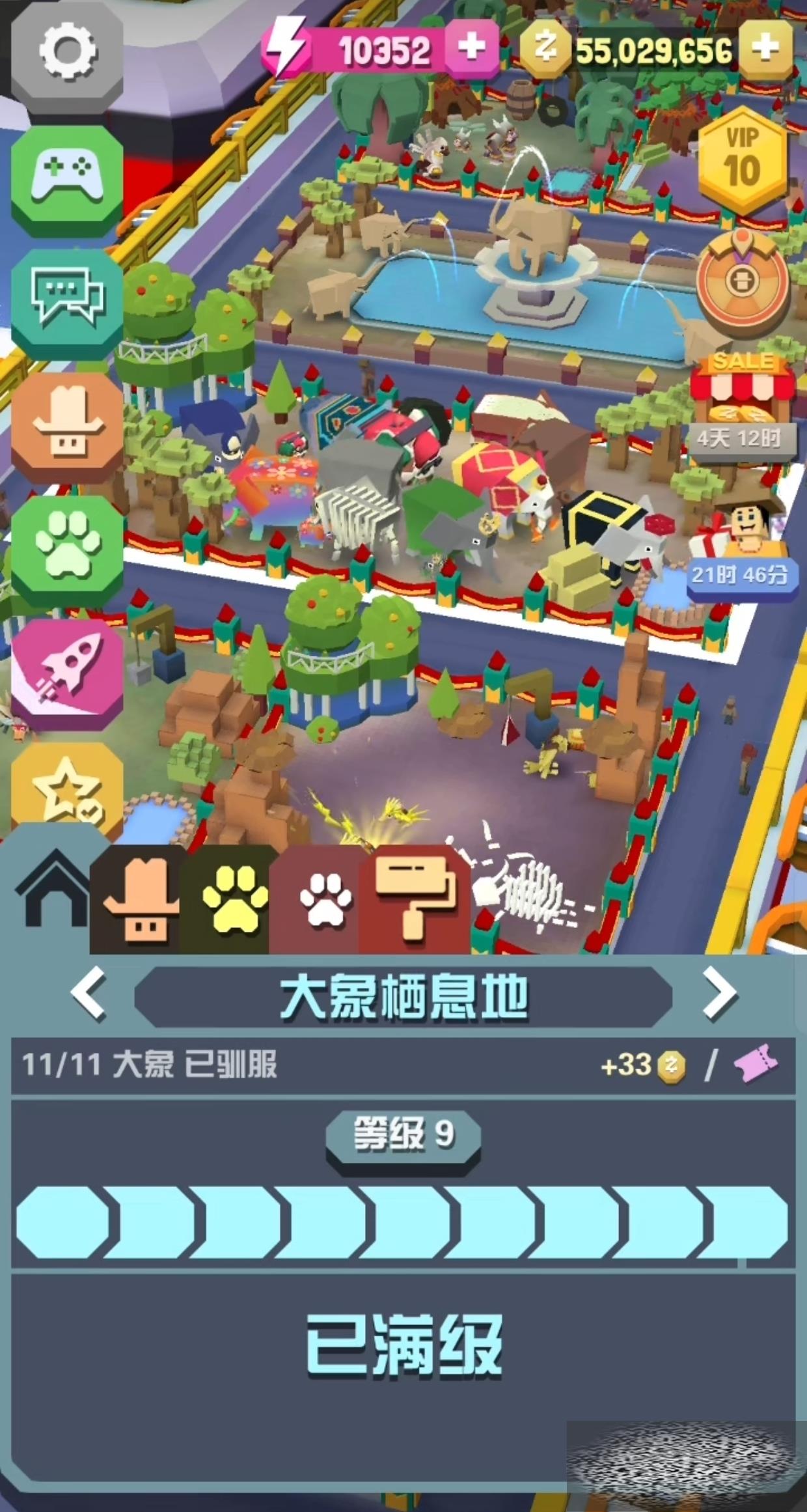Open the cowboy hat menu on the left

(67, 425)
